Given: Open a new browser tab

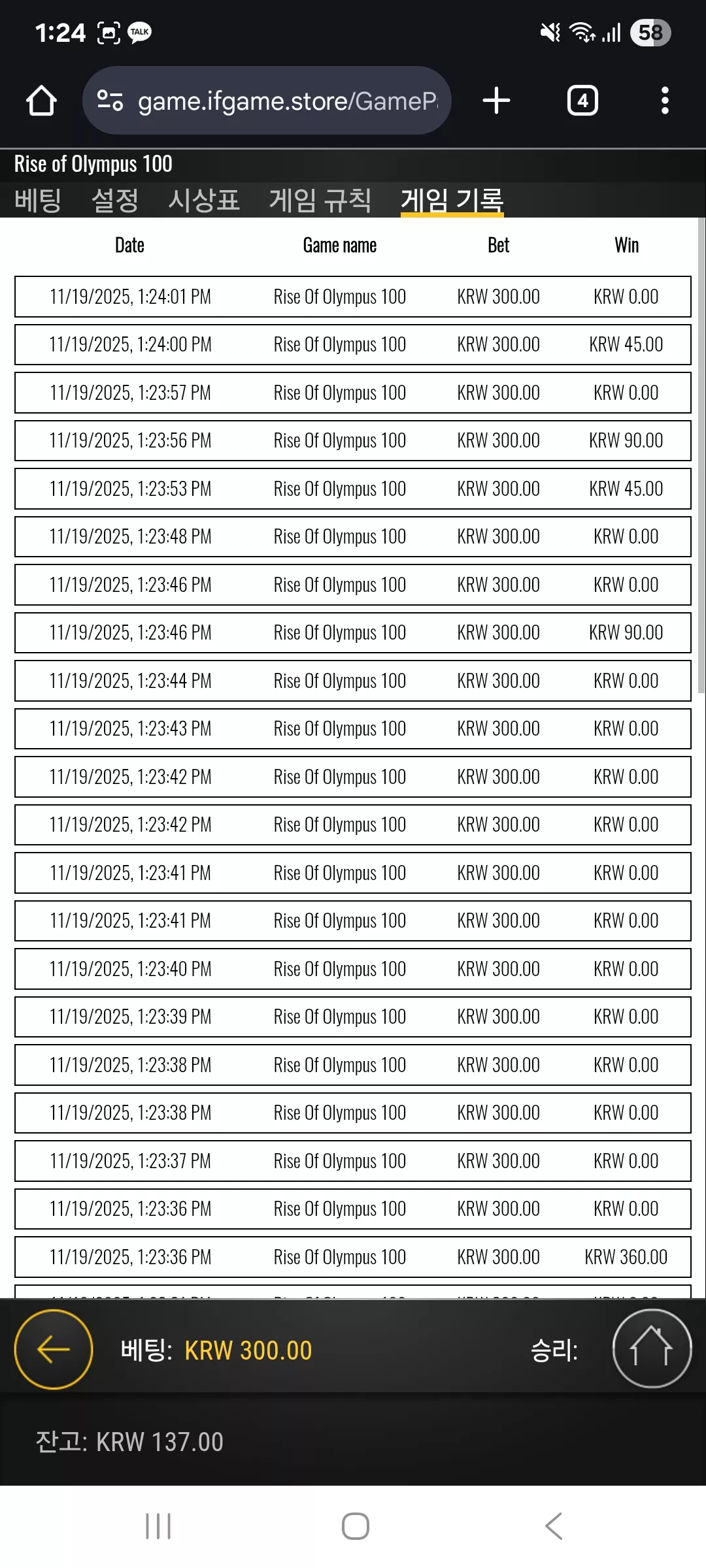Looking at the screenshot, I should [x=496, y=101].
